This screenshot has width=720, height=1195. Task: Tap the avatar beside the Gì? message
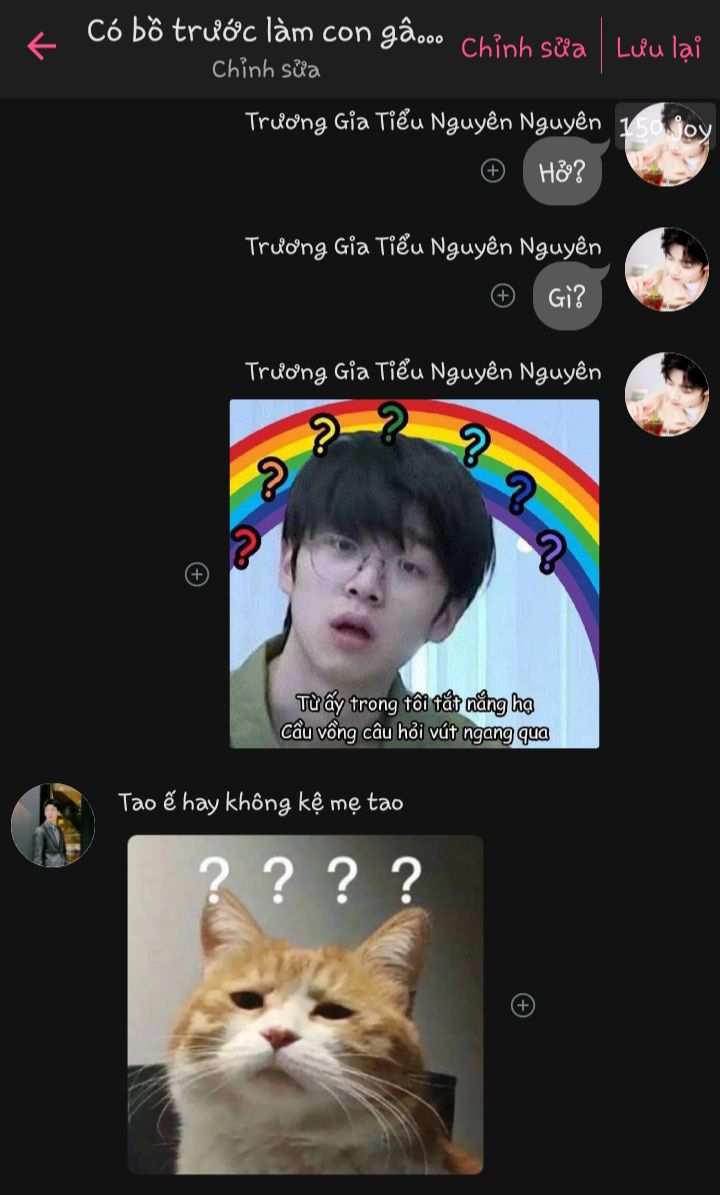click(x=667, y=269)
